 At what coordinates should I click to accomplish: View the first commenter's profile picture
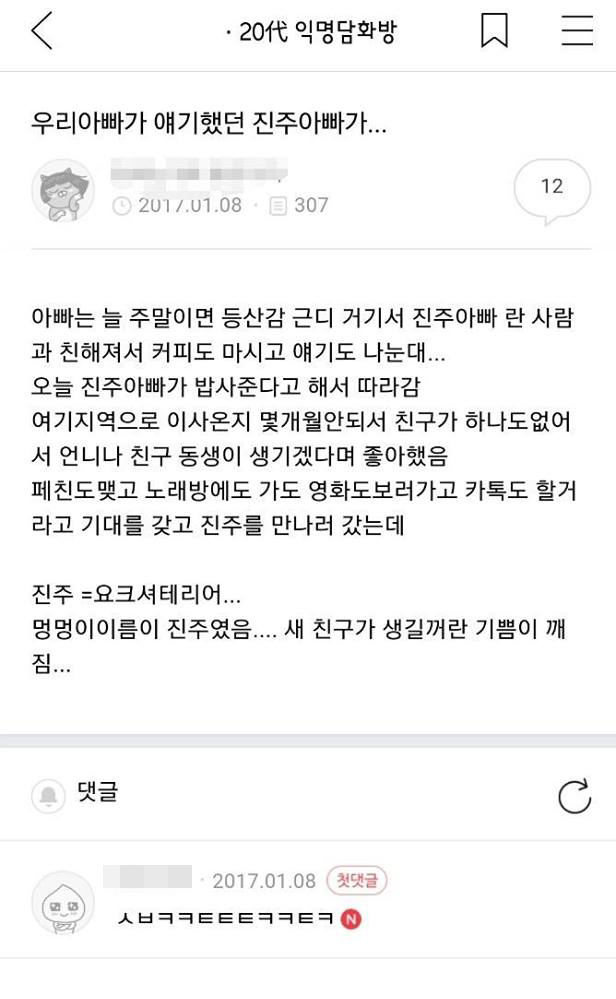[64, 903]
